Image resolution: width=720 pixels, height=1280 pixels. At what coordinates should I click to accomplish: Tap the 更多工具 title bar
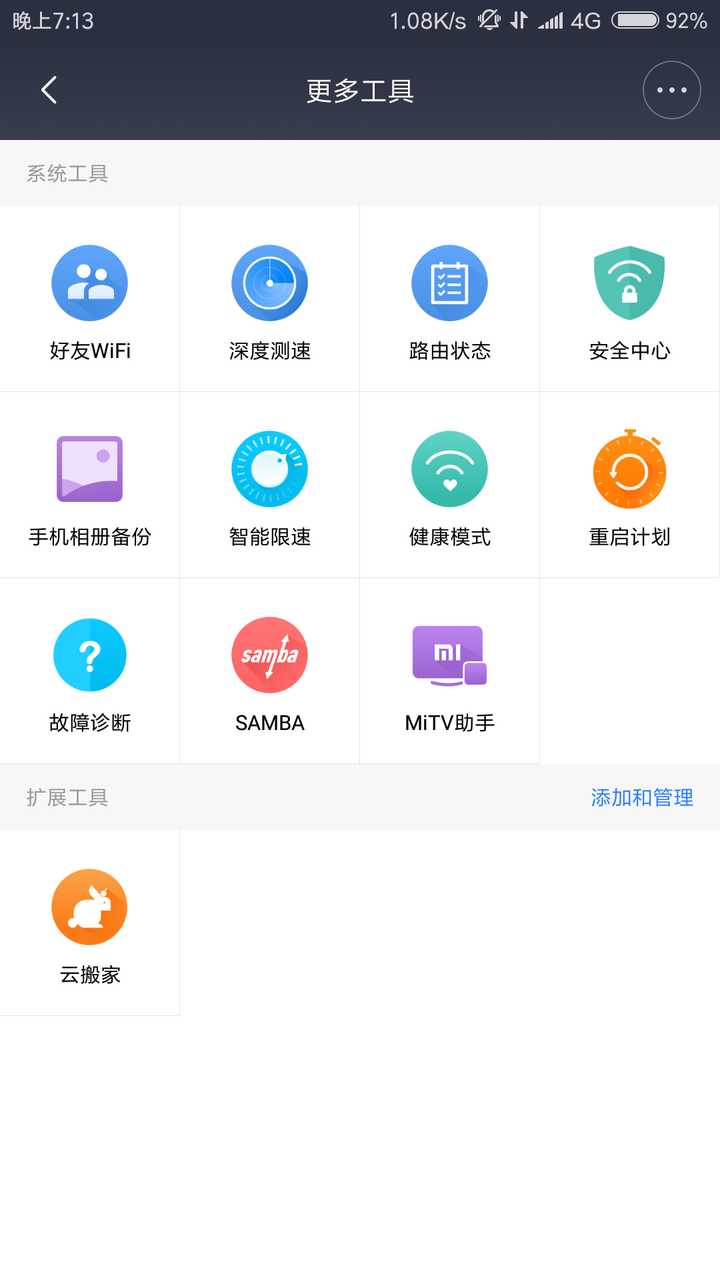360,89
